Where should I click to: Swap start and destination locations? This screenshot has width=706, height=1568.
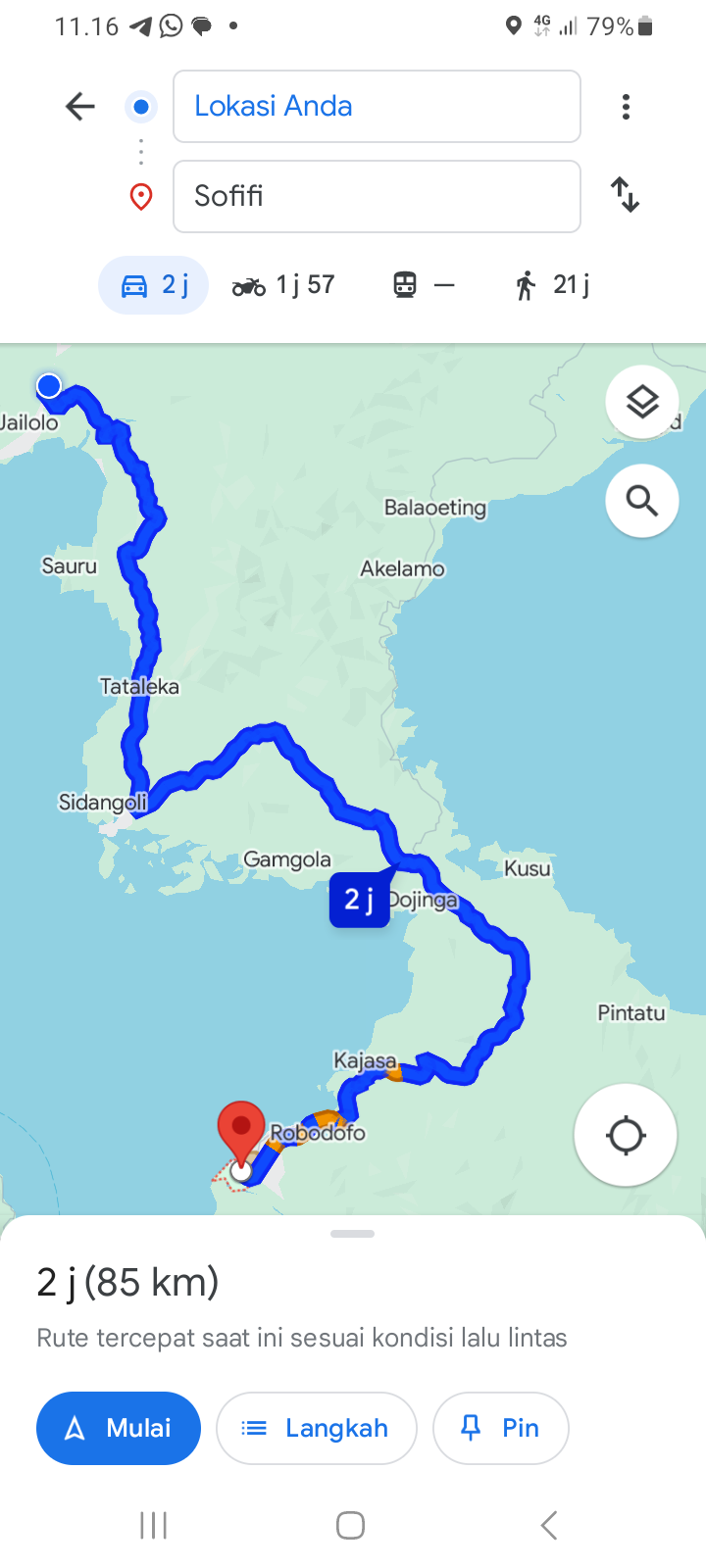point(626,195)
